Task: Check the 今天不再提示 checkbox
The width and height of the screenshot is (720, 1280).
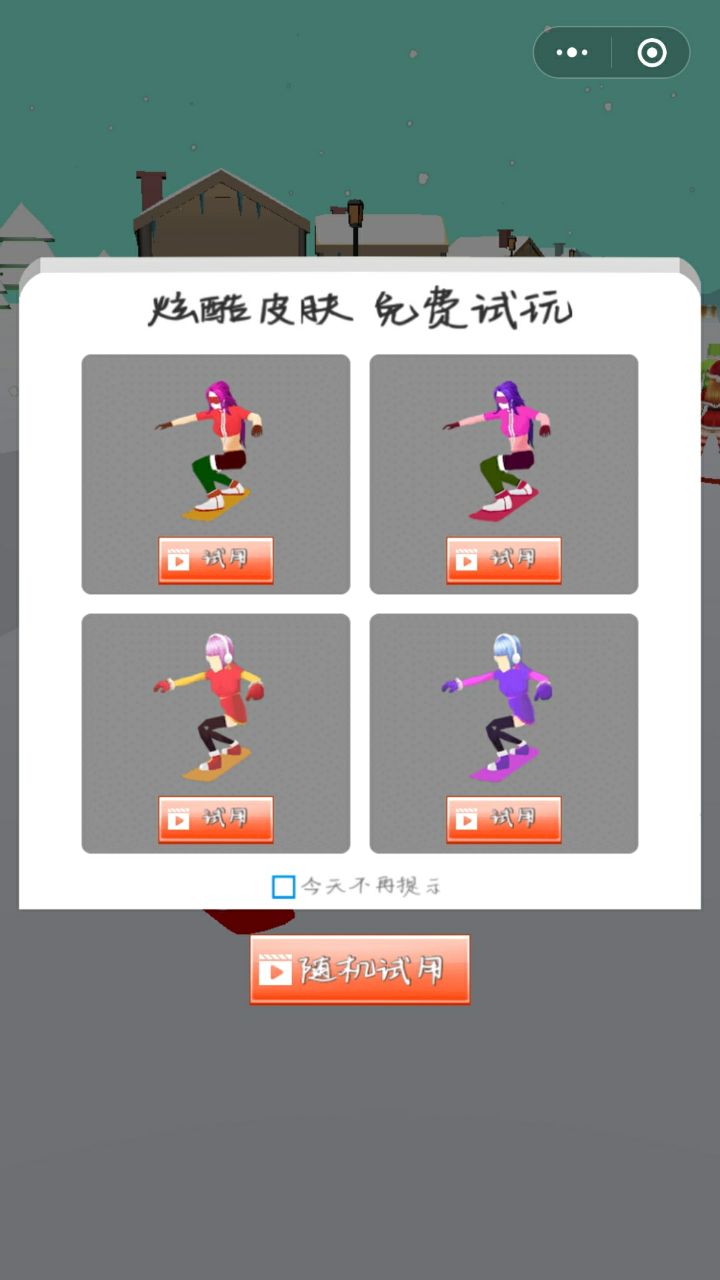Action: tap(284, 886)
